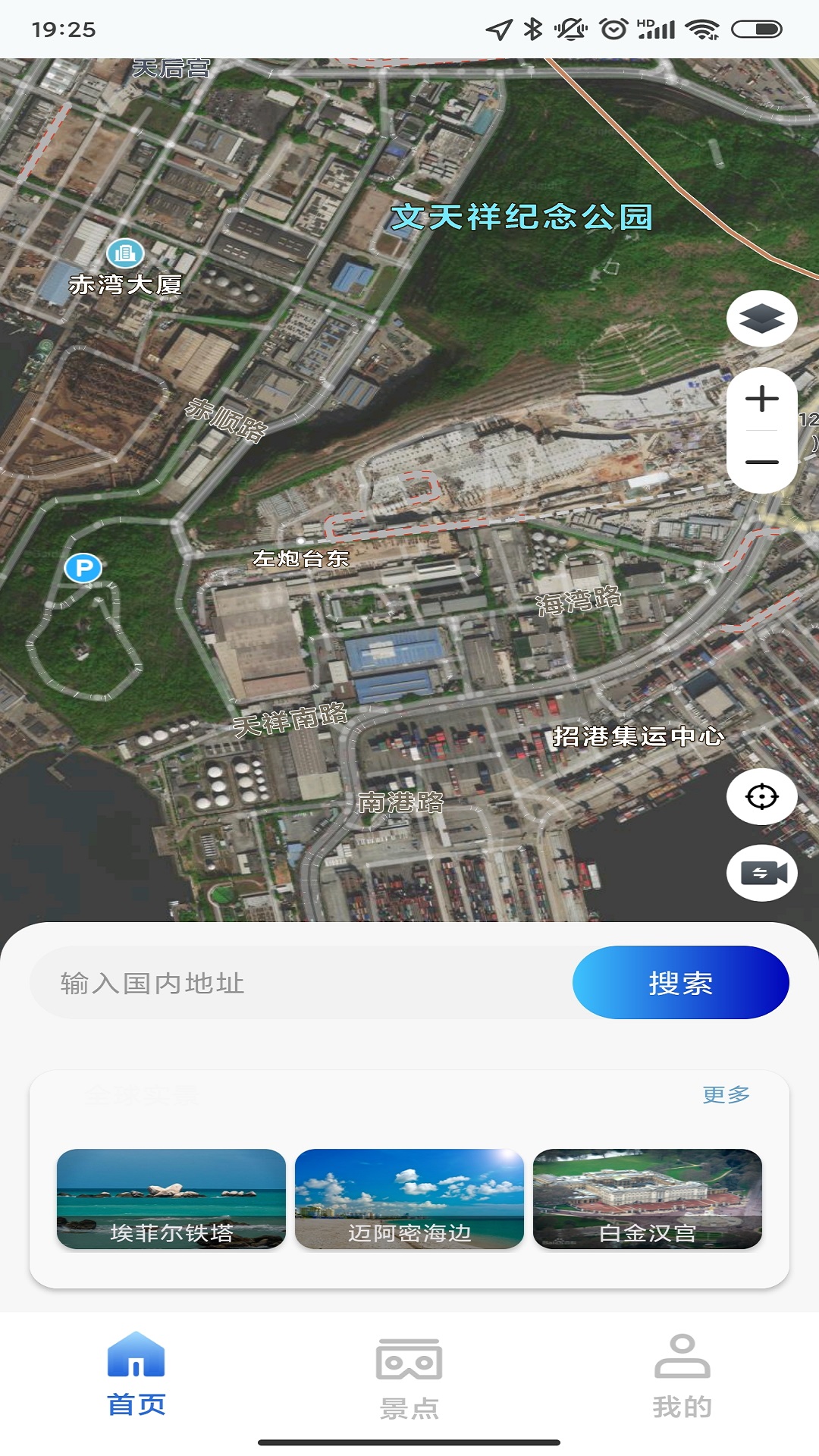Zoom in on the map
The image size is (819, 1456).
(761, 399)
